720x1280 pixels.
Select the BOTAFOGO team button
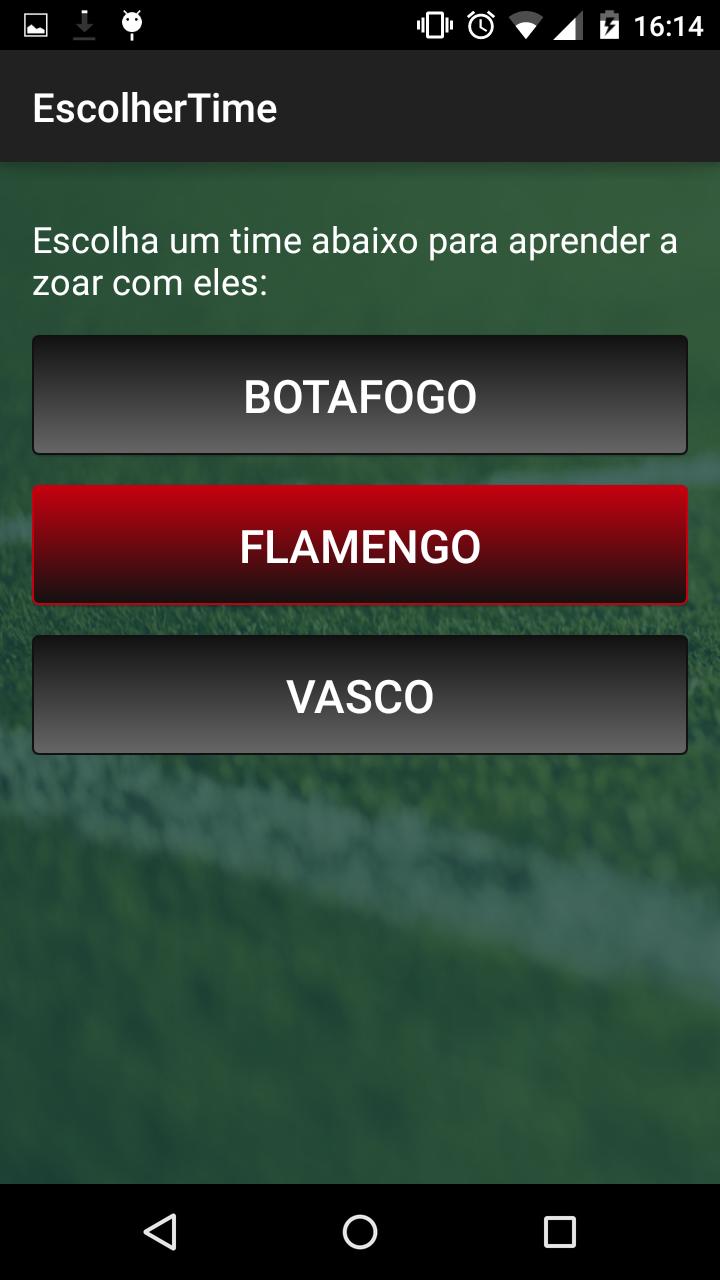coord(360,394)
